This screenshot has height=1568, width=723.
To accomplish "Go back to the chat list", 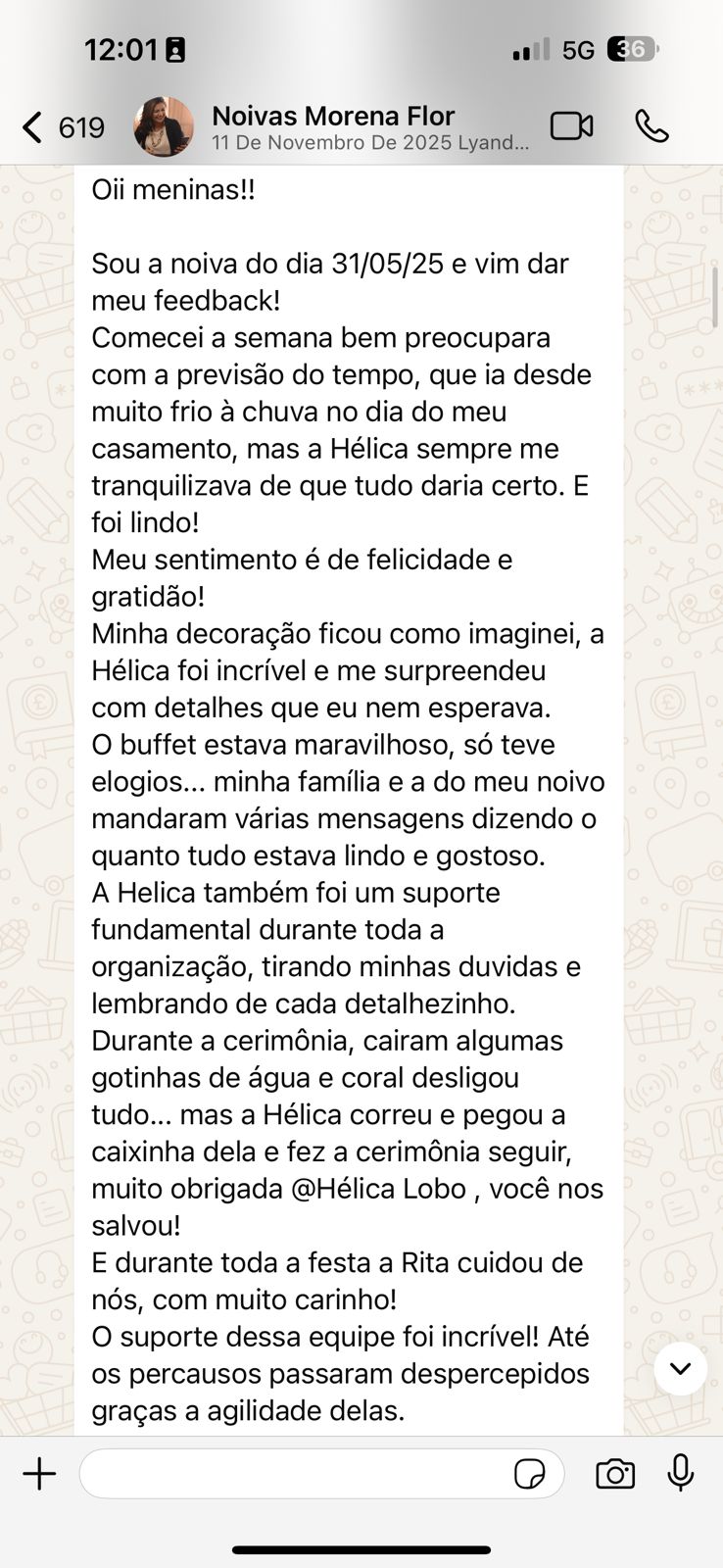I will (63, 127).
